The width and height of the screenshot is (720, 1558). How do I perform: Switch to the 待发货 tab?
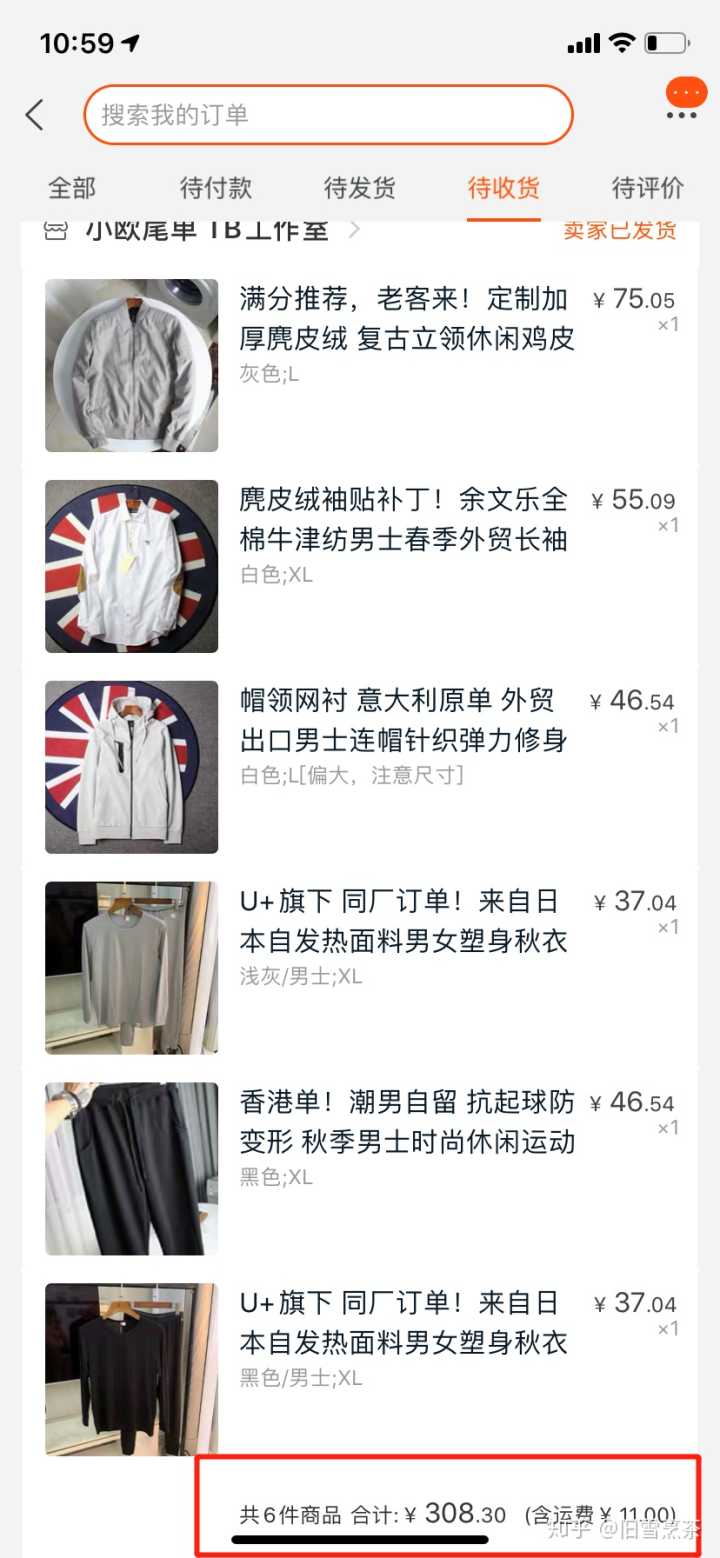coord(360,188)
